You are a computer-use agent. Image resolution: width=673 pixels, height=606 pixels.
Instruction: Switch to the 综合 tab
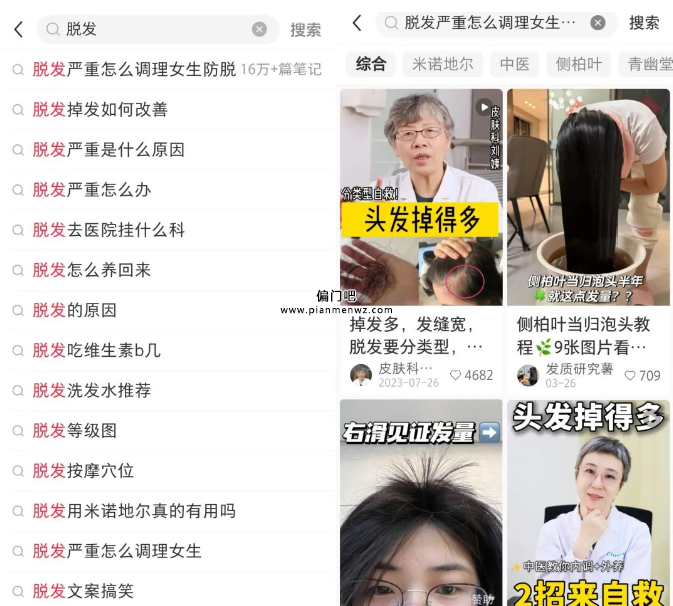[x=371, y=64]
